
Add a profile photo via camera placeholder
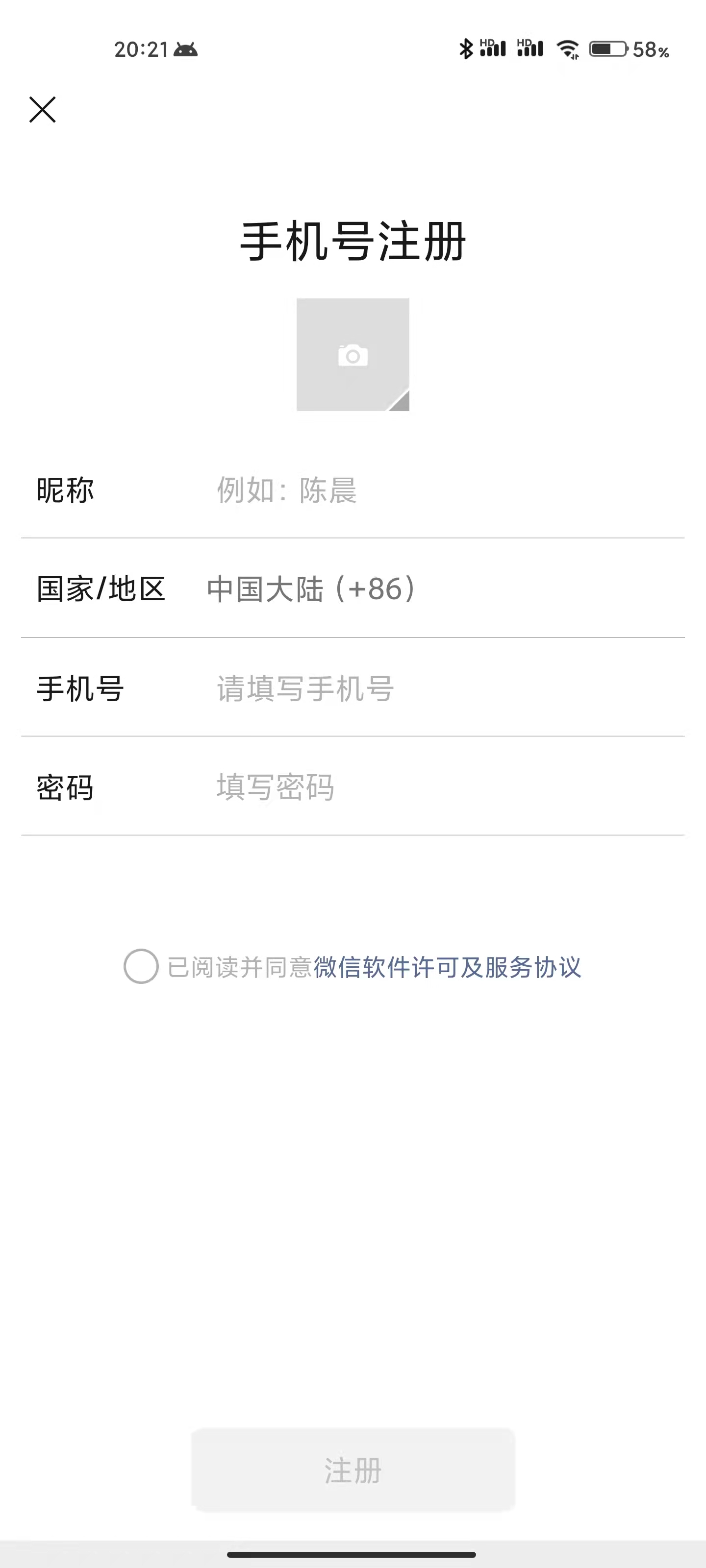coord(353,355)
